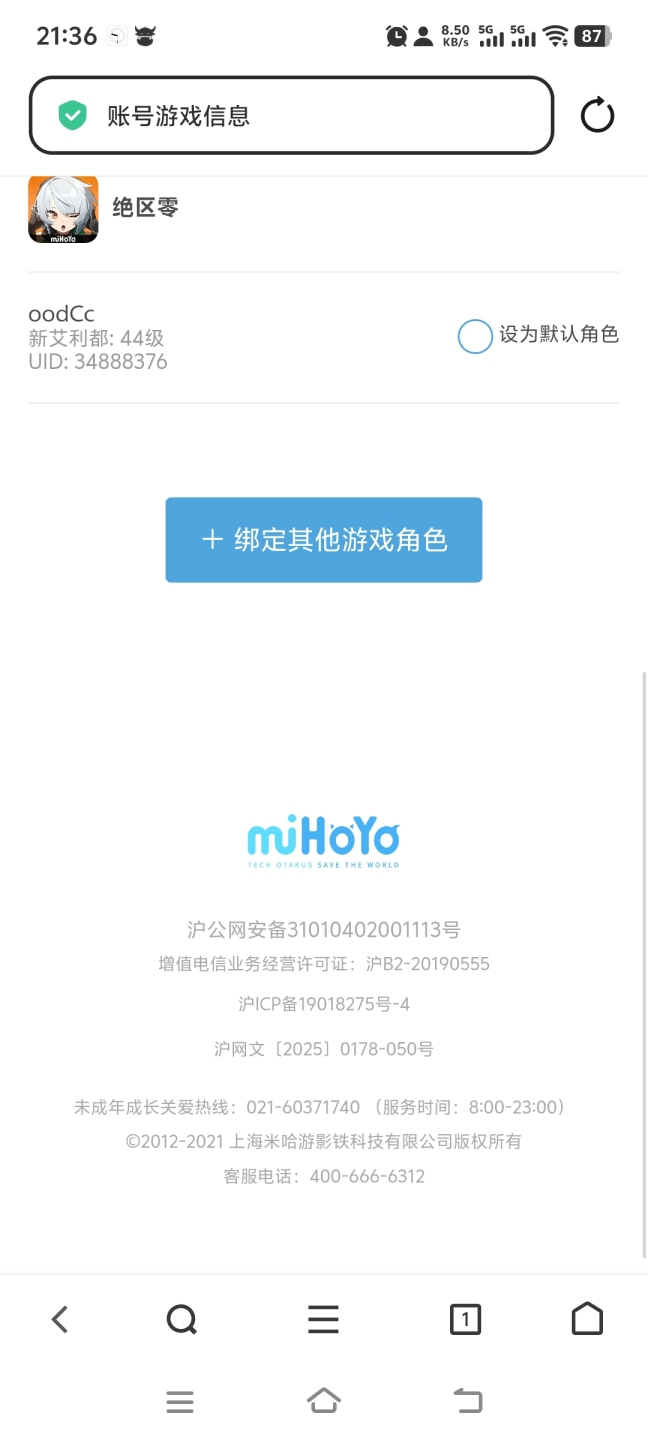Select 设为默认角色 for oodCc
The image size is (648, 1440).
tap(475, 336)
